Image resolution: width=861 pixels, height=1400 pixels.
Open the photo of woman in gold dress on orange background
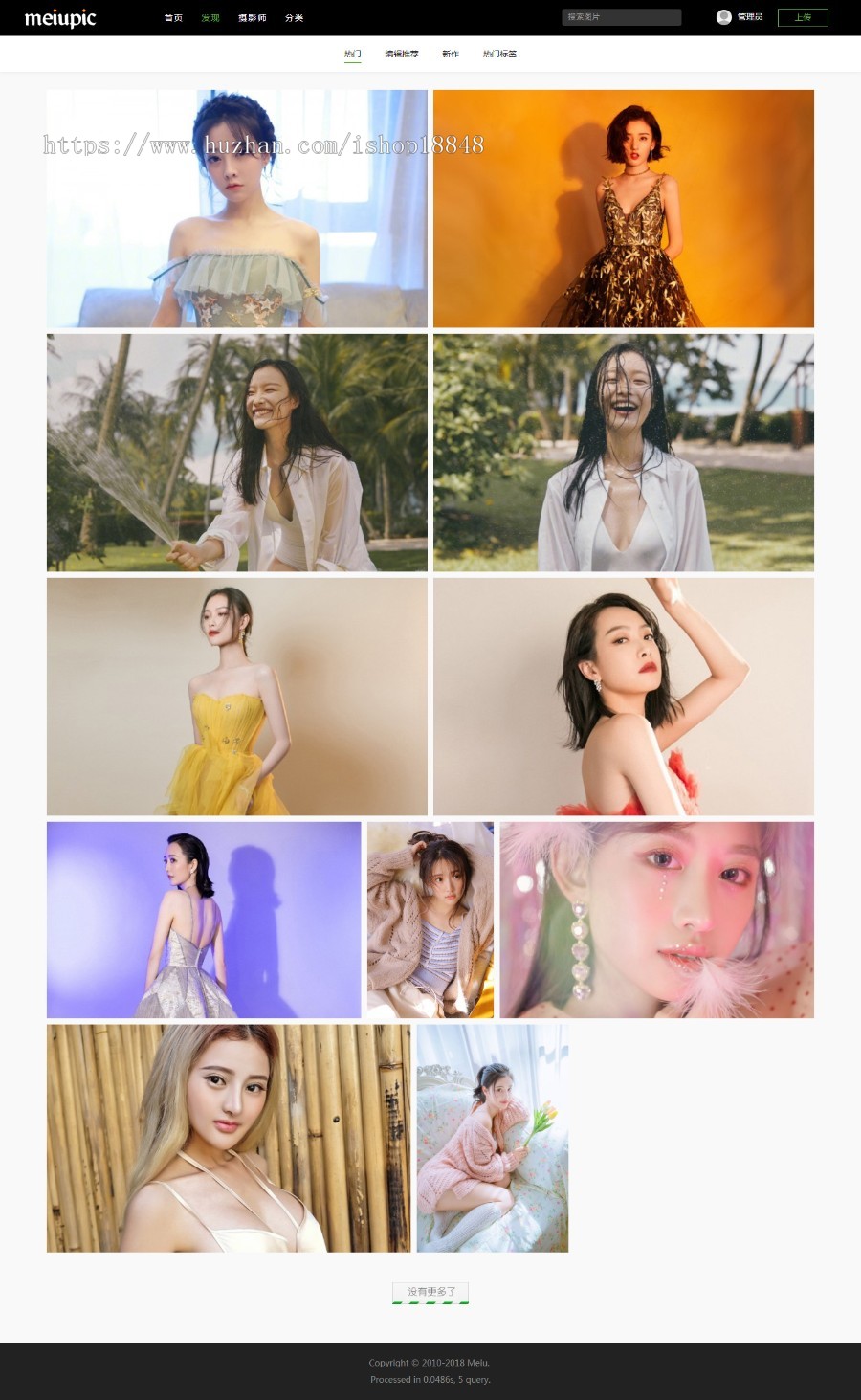pyautogui.click(x=623, y=209)
